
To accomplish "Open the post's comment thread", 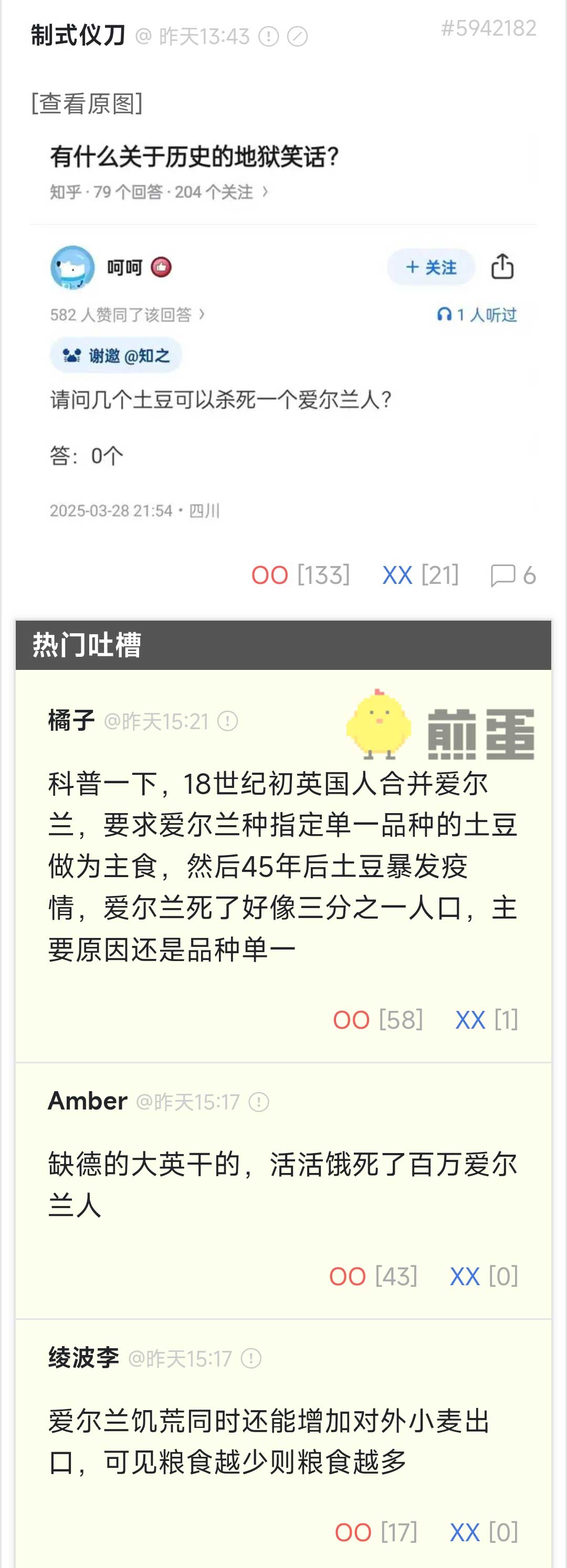I will click(513, 575).
